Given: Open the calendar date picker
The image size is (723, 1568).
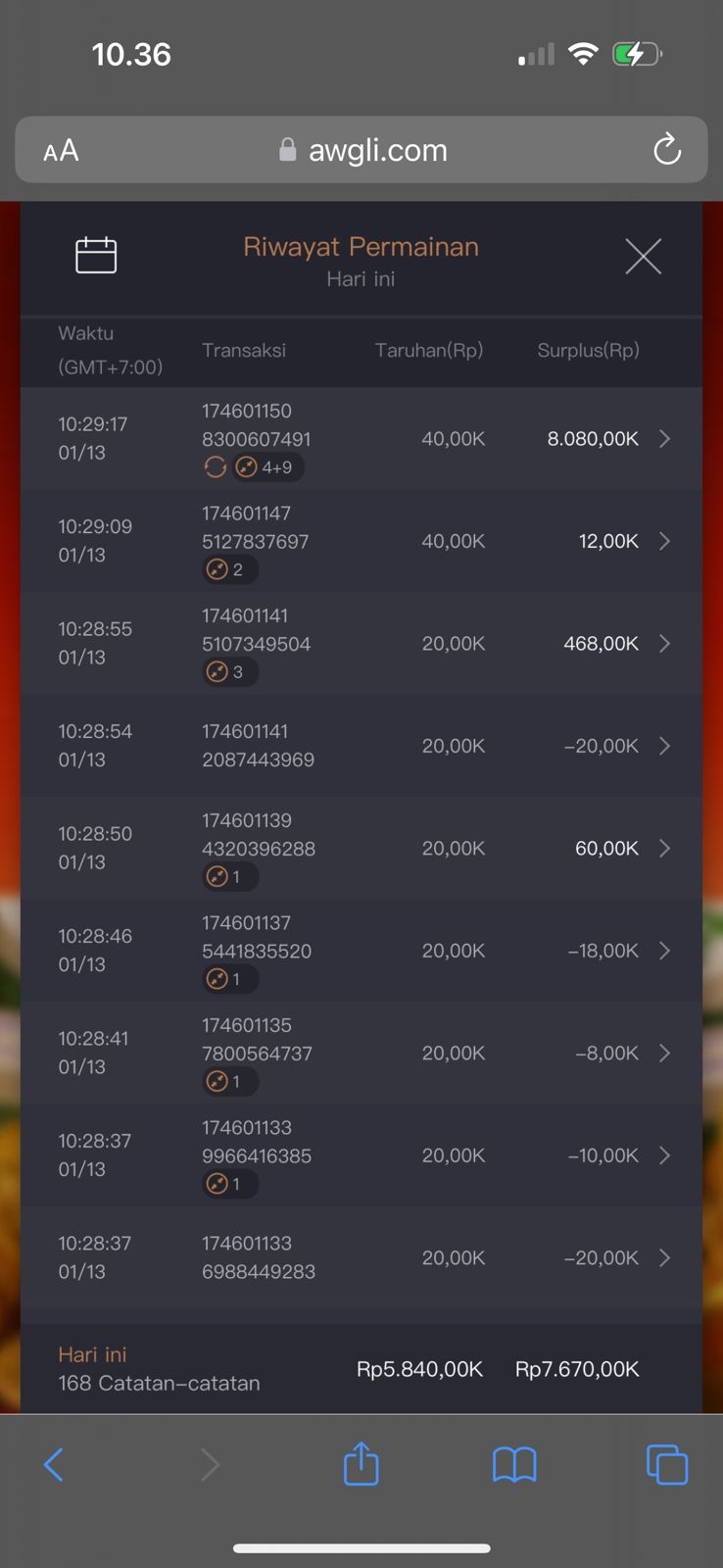Looking at the screenshot, I should [x=96, y=256].
